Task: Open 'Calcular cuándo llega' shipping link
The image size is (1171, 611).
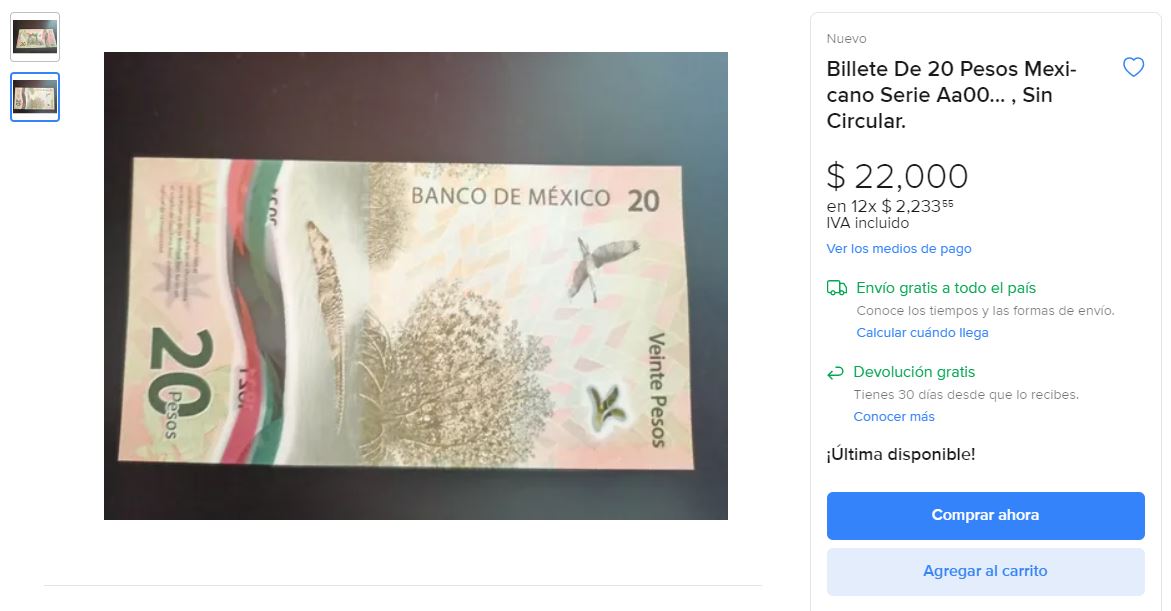Action: click(921, 332)
